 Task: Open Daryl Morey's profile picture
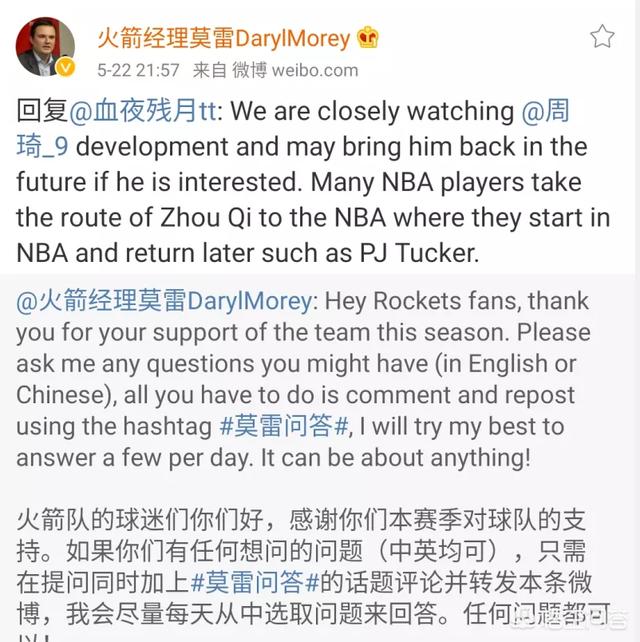tap(44, 44)
